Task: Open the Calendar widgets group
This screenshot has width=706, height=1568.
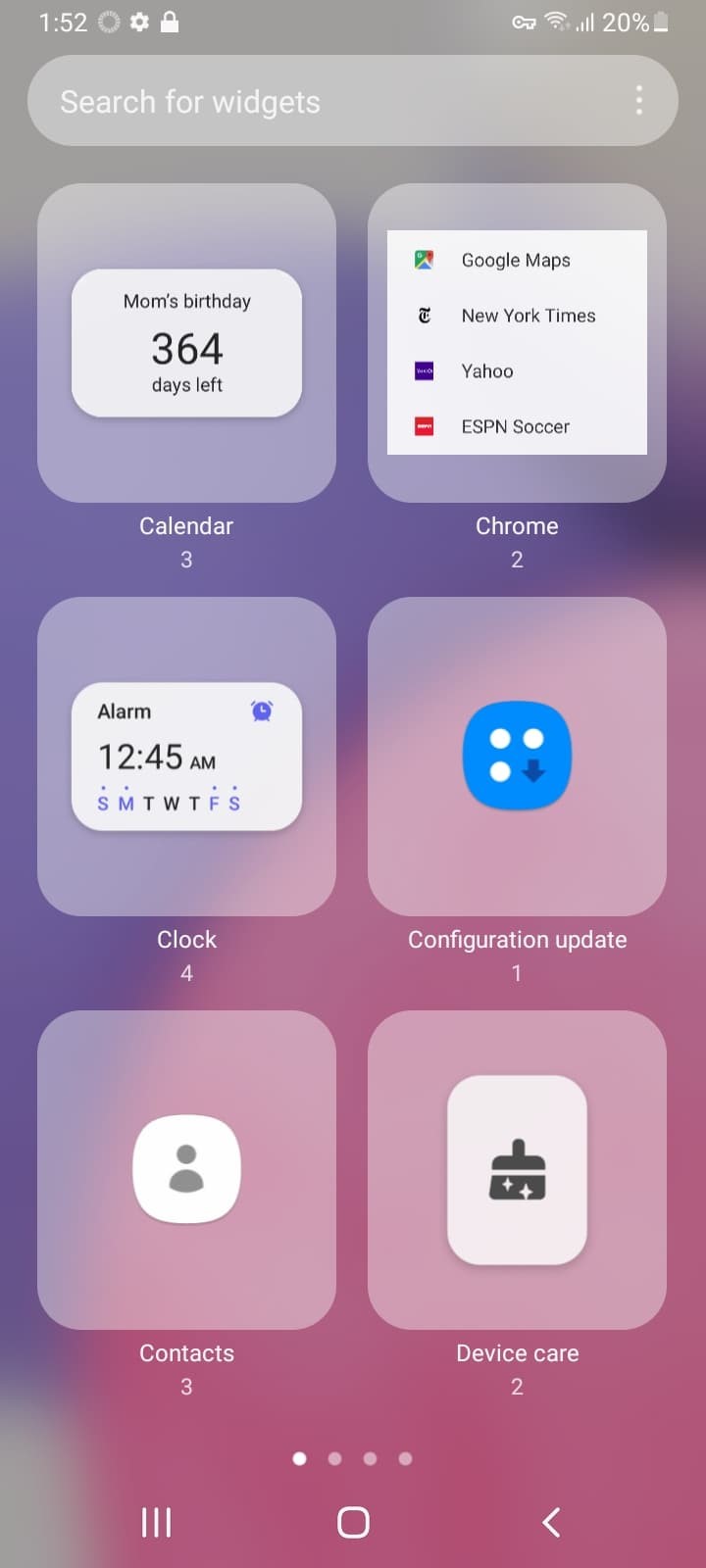Action: pyautogui.click(x=186, y=343)
